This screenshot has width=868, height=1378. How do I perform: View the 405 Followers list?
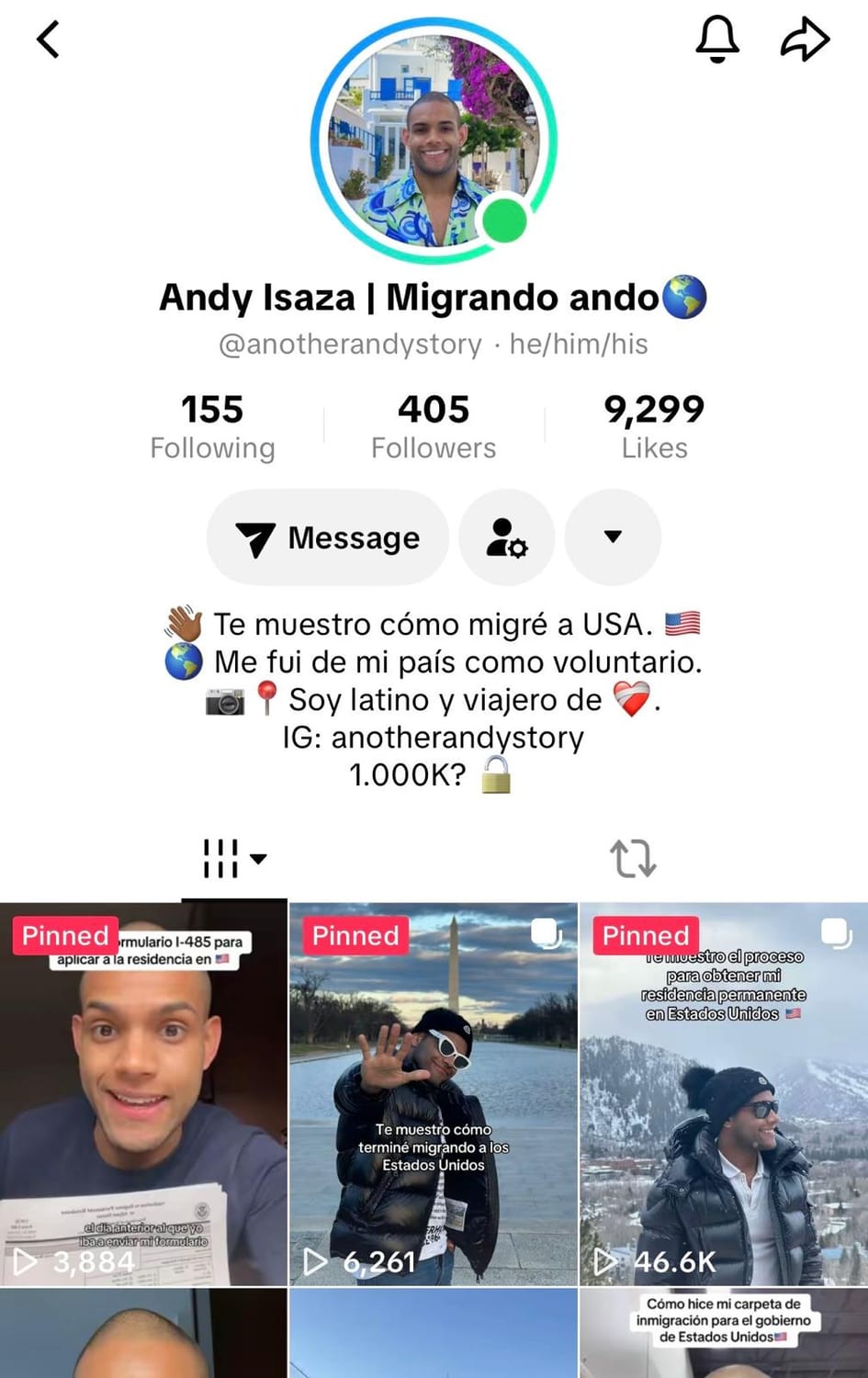coord(434,424)
